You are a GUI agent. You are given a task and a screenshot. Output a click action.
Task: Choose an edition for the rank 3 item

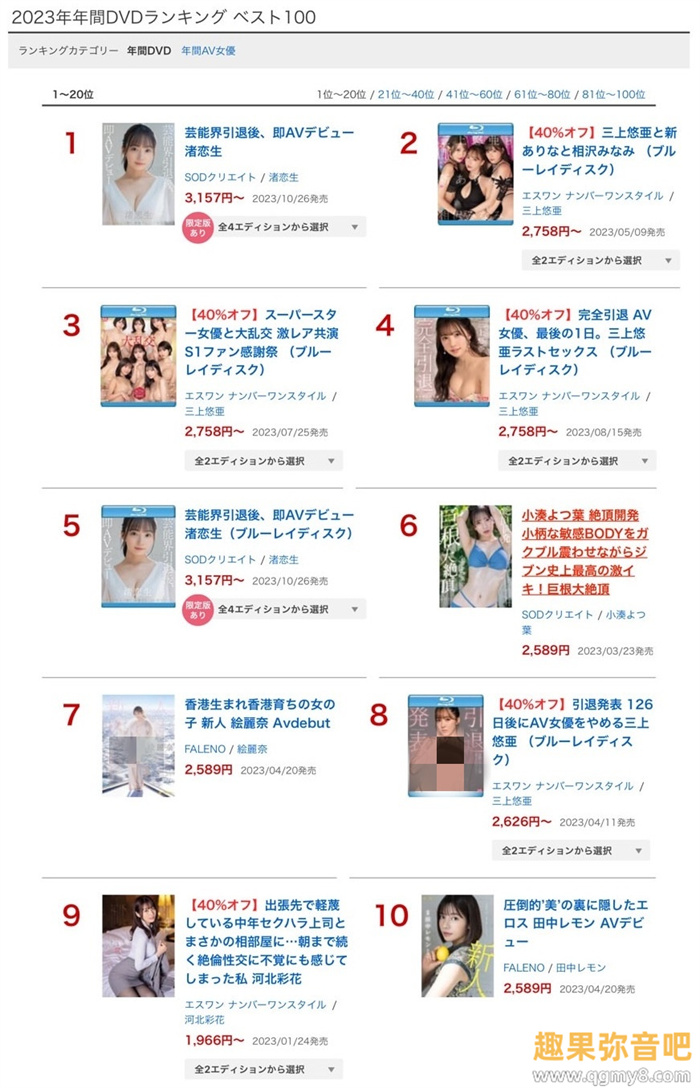tap(264, 461)
